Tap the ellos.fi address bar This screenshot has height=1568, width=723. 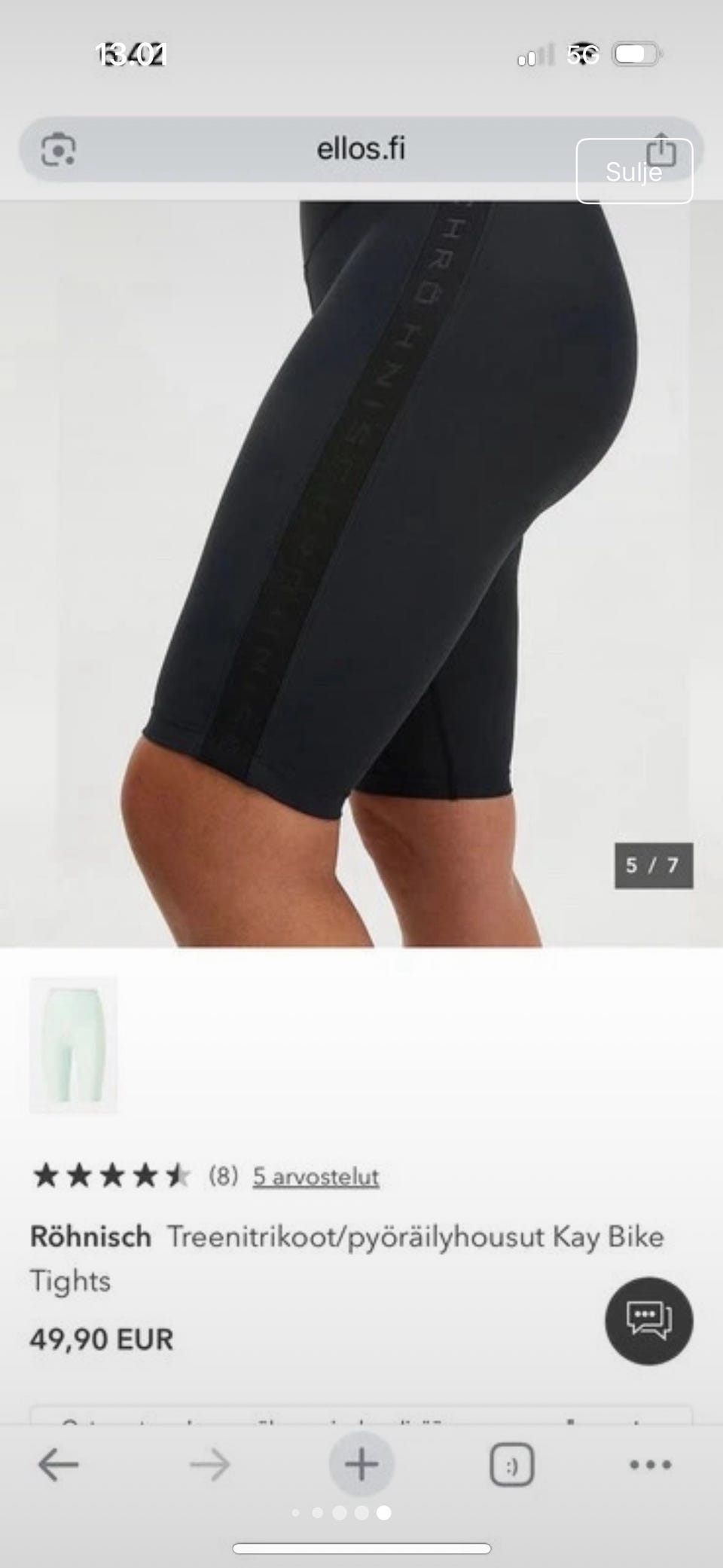coord(361,149)
